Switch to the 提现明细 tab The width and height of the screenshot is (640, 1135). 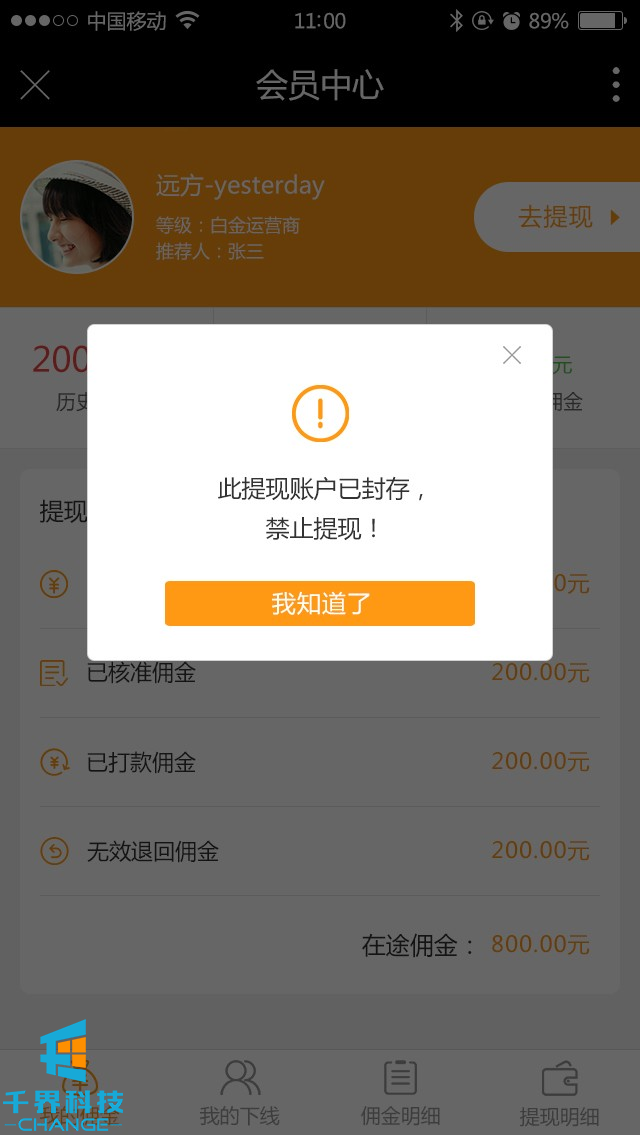click(560, 1092)
